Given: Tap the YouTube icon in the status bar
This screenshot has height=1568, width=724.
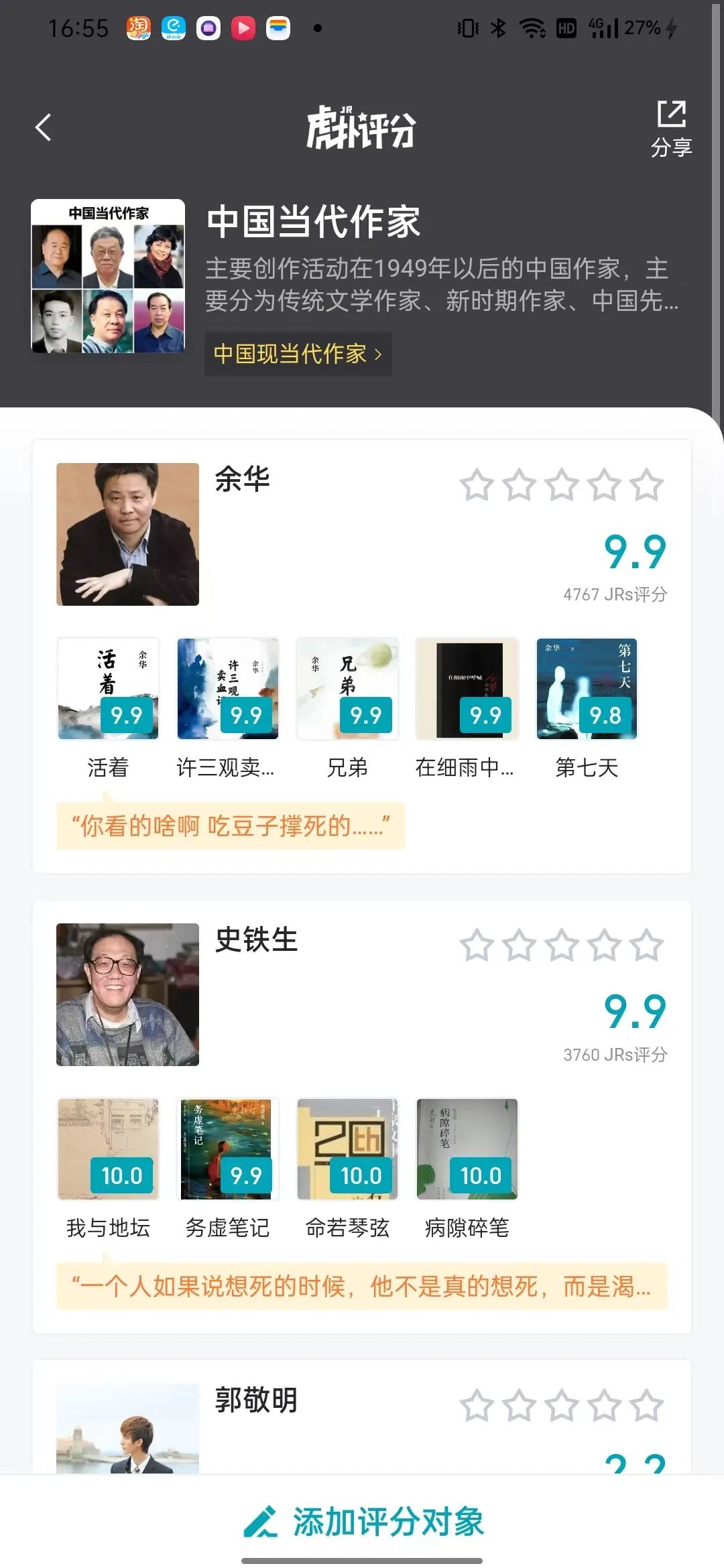Looking at the screenshot, I should point(244,28).
